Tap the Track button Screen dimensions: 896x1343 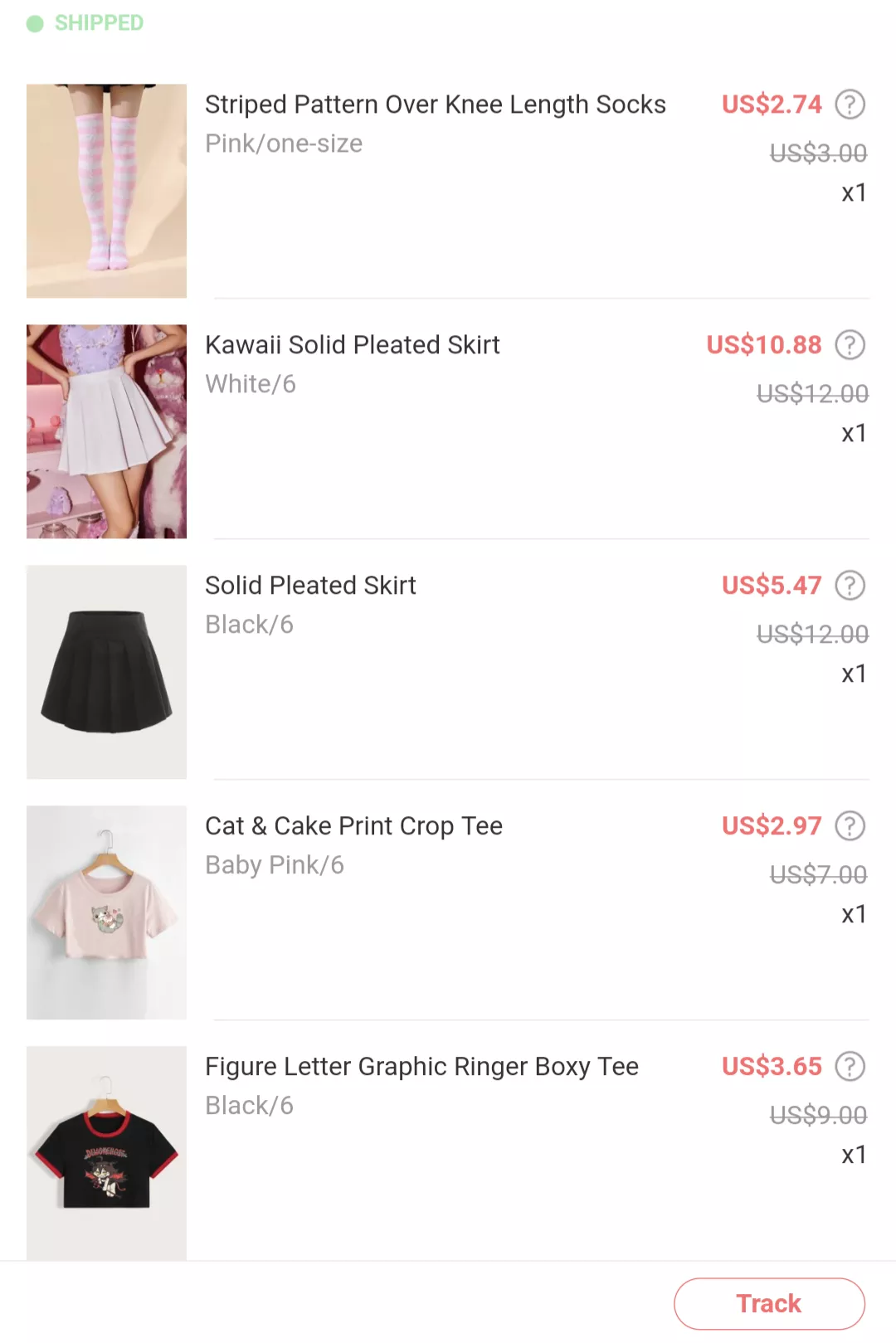[769, 1303]
